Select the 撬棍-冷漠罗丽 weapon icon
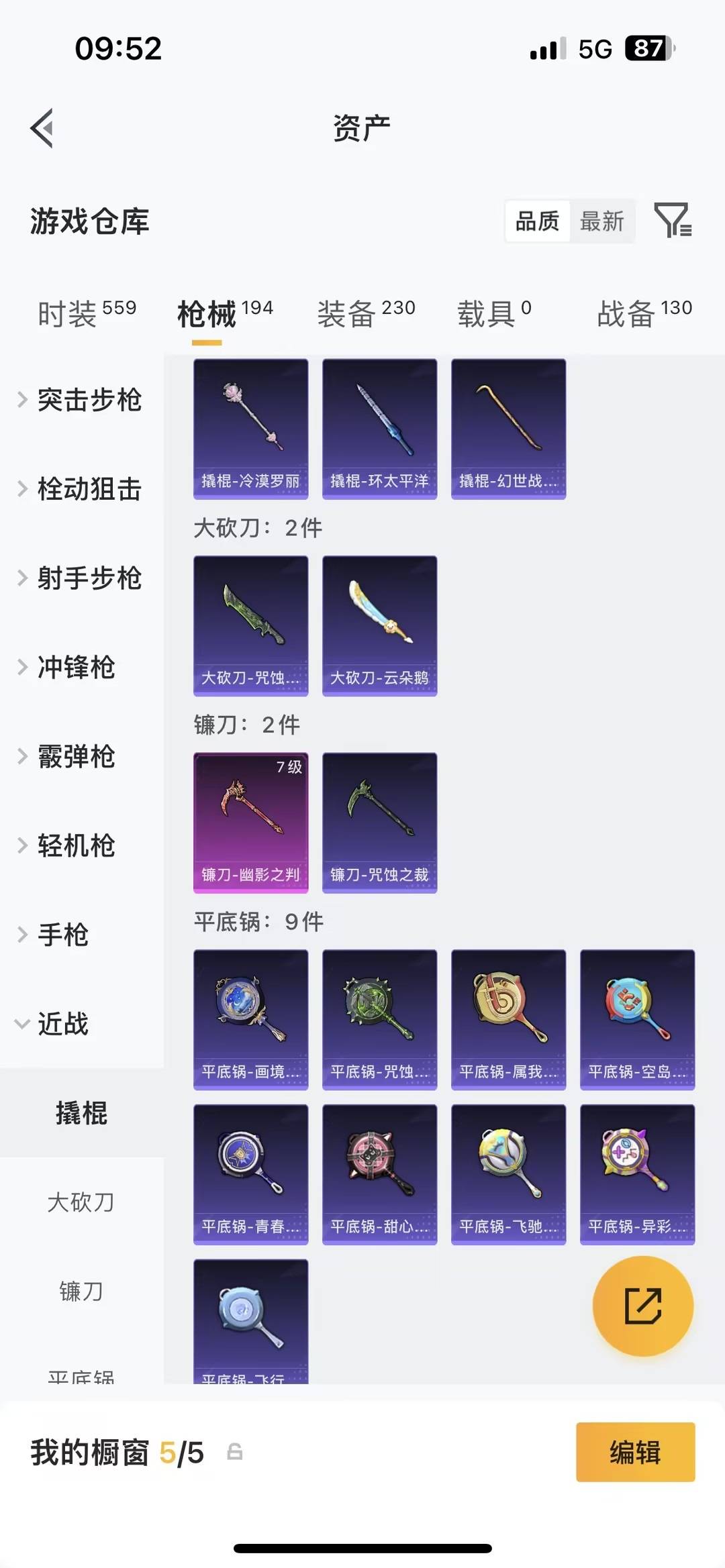Viewport: 725px width, 1568px height. click(x=250, y=427)
